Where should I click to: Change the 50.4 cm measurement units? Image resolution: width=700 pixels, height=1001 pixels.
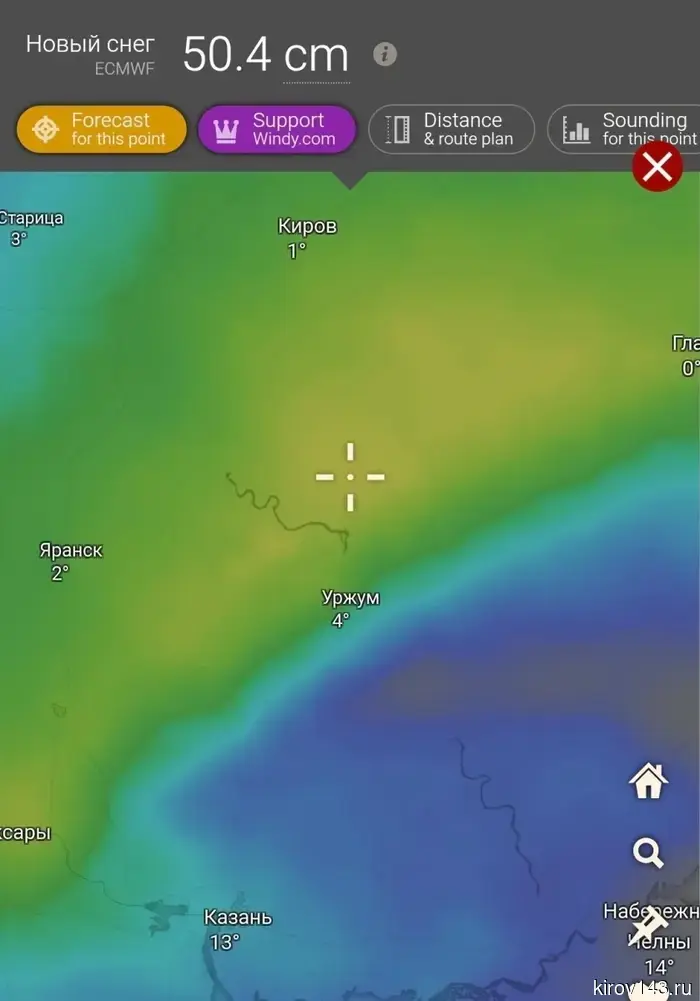(316, 55)
